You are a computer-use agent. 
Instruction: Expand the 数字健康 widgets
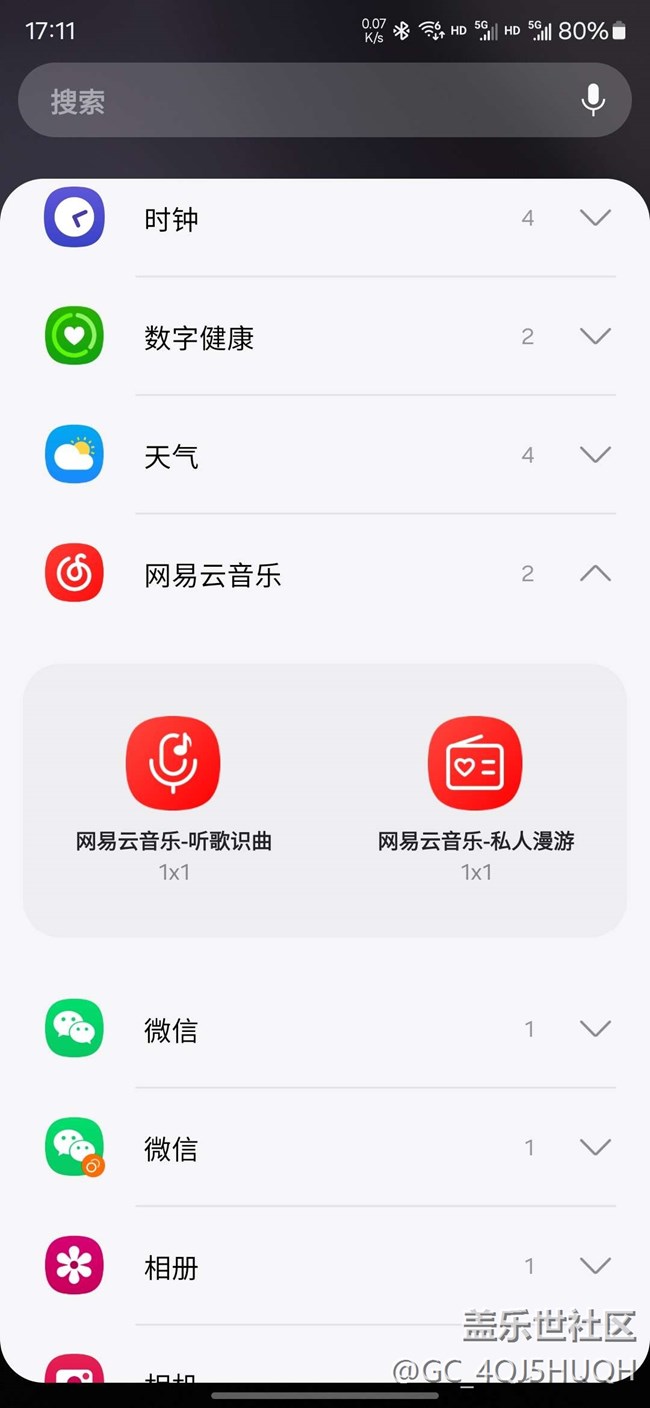[595, 337]
